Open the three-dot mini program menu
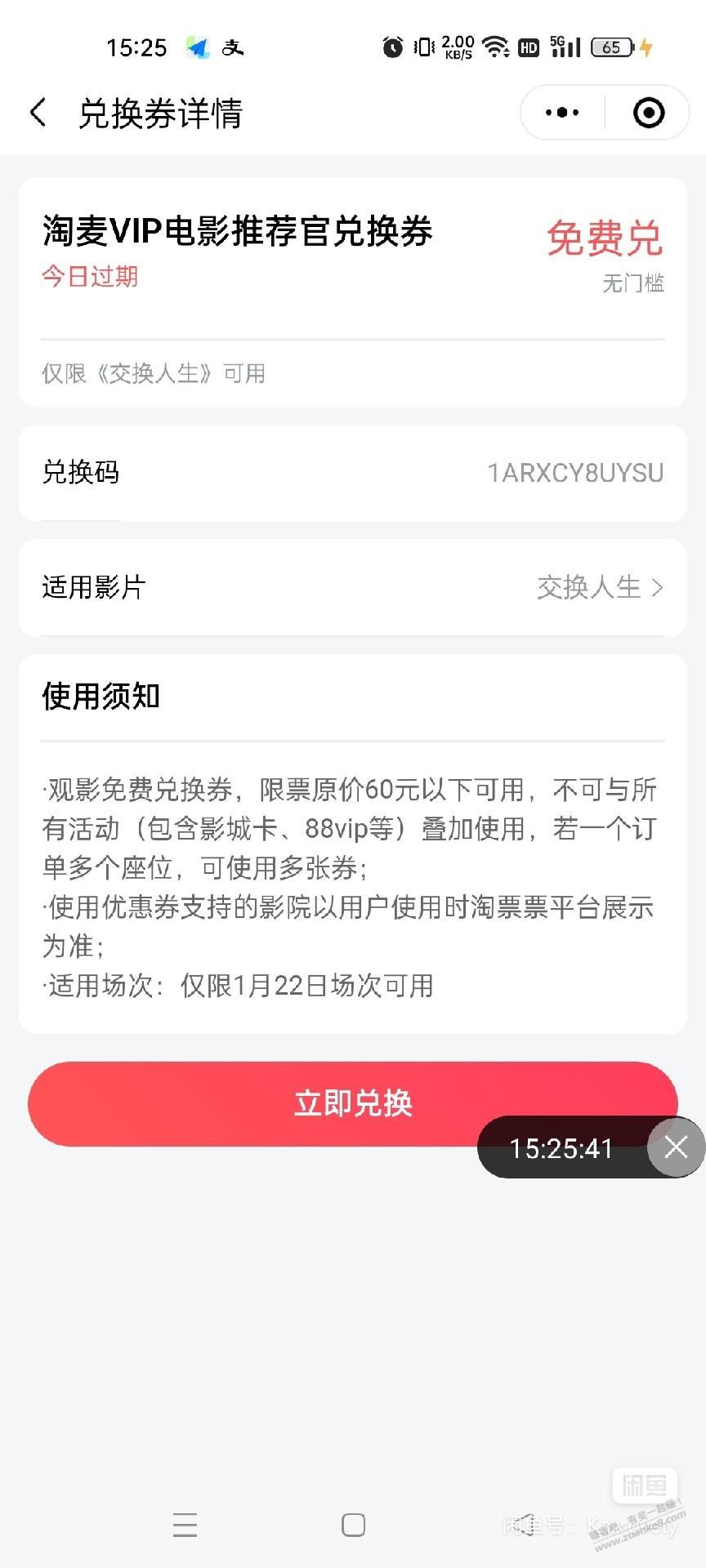 [562, 113]
